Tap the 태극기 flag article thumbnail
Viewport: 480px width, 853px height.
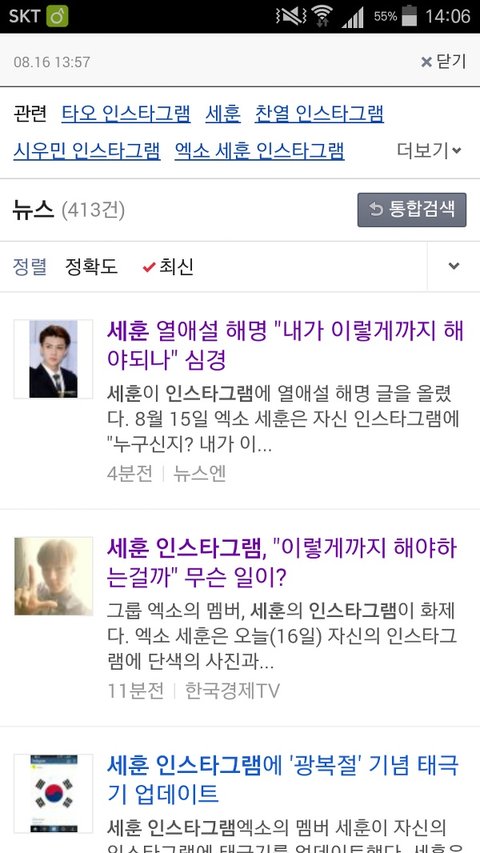[53, 793]
